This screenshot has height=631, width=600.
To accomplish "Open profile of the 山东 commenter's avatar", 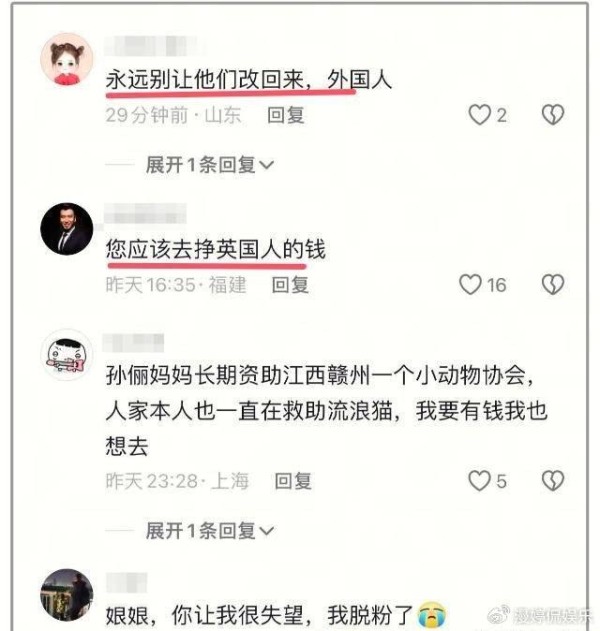I will click(x=66, y=59).
